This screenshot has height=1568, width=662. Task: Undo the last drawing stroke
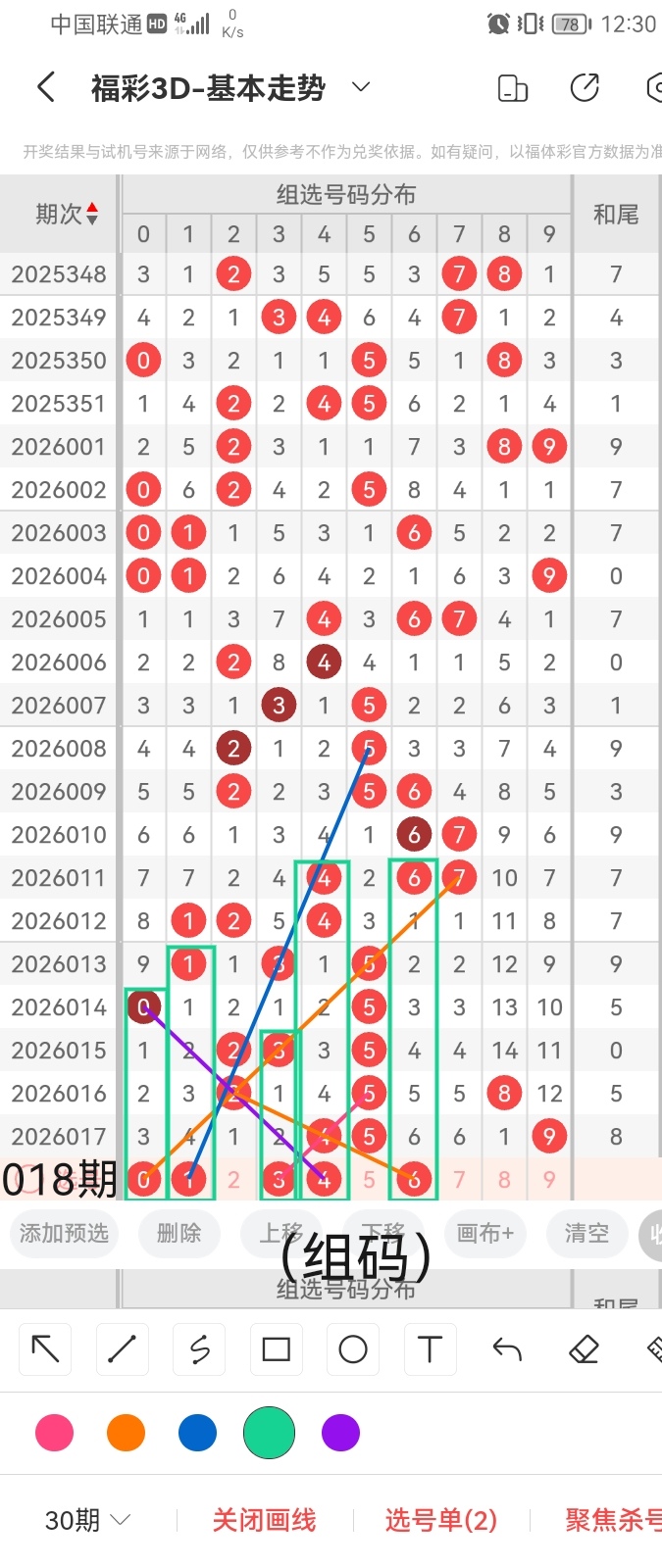507,1349
